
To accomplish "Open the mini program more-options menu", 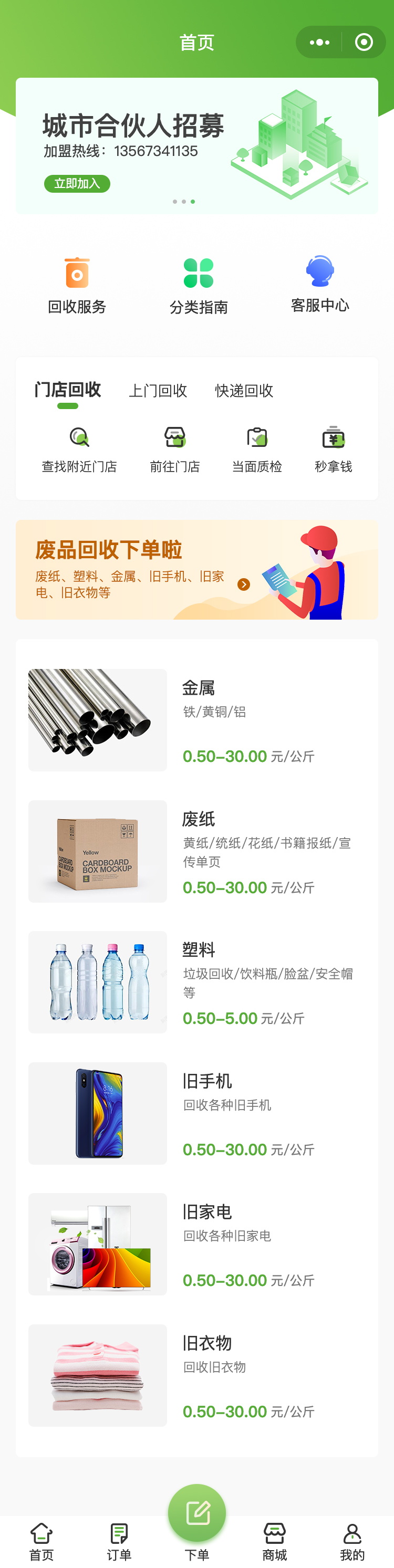I will click(x=319, y=42).
